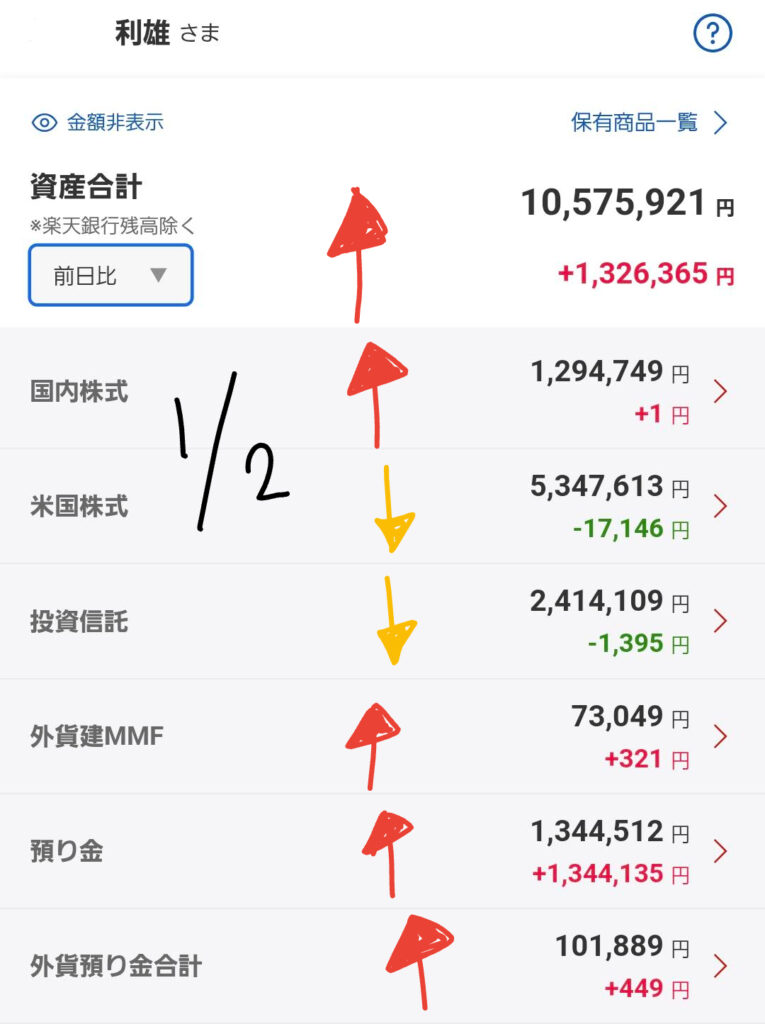This screenshot has height=1024, width=765.
Task: View 預り金 details
Action: 380,852
